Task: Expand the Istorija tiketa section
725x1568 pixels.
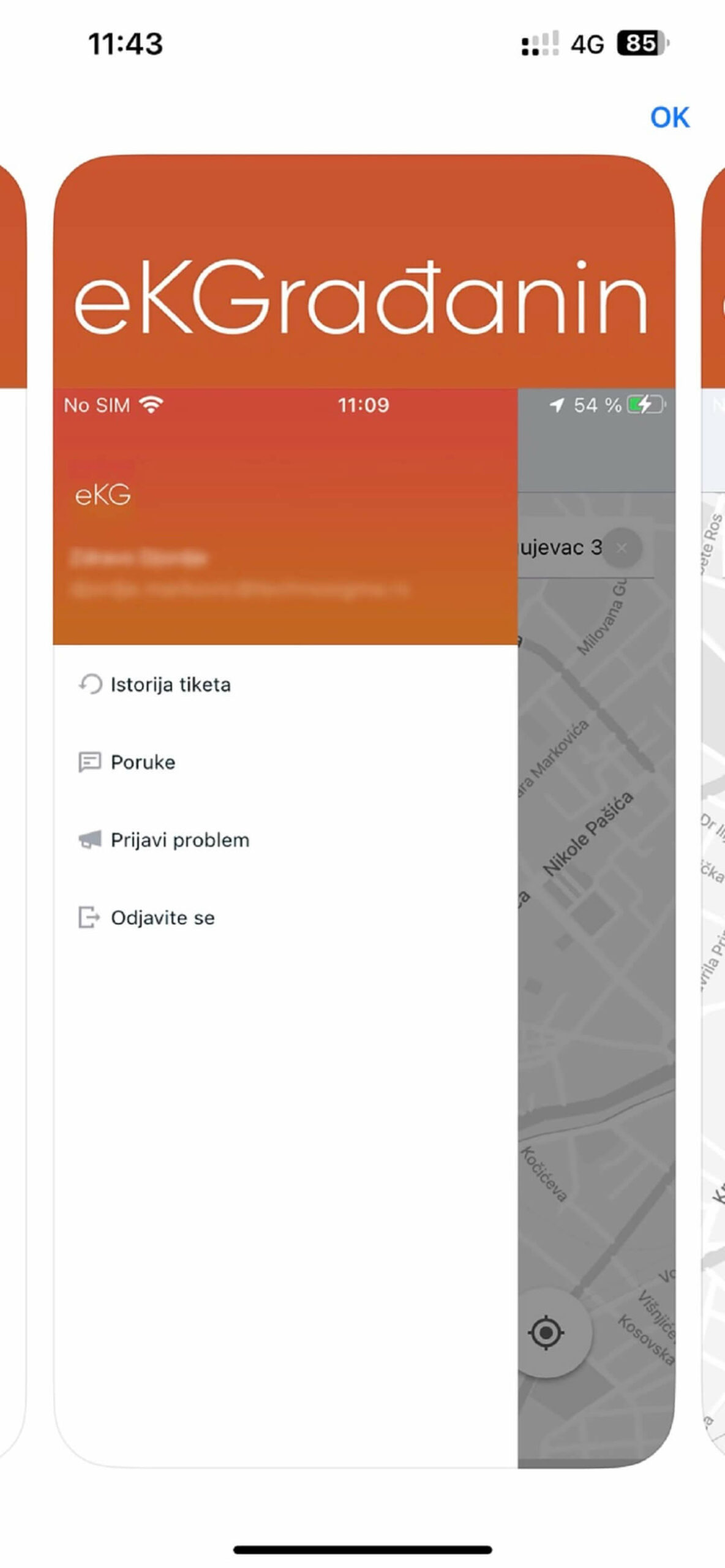Action: [x=170, y=684]
